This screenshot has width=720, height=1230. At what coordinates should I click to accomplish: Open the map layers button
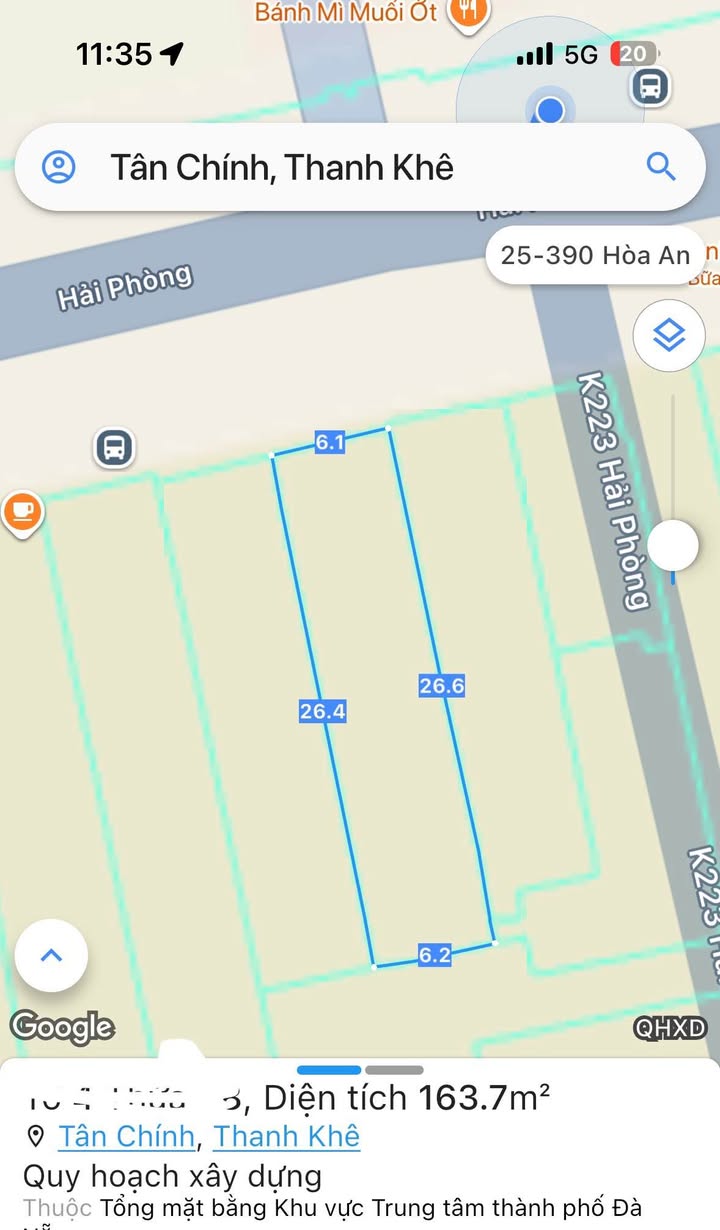click(669, 336)
